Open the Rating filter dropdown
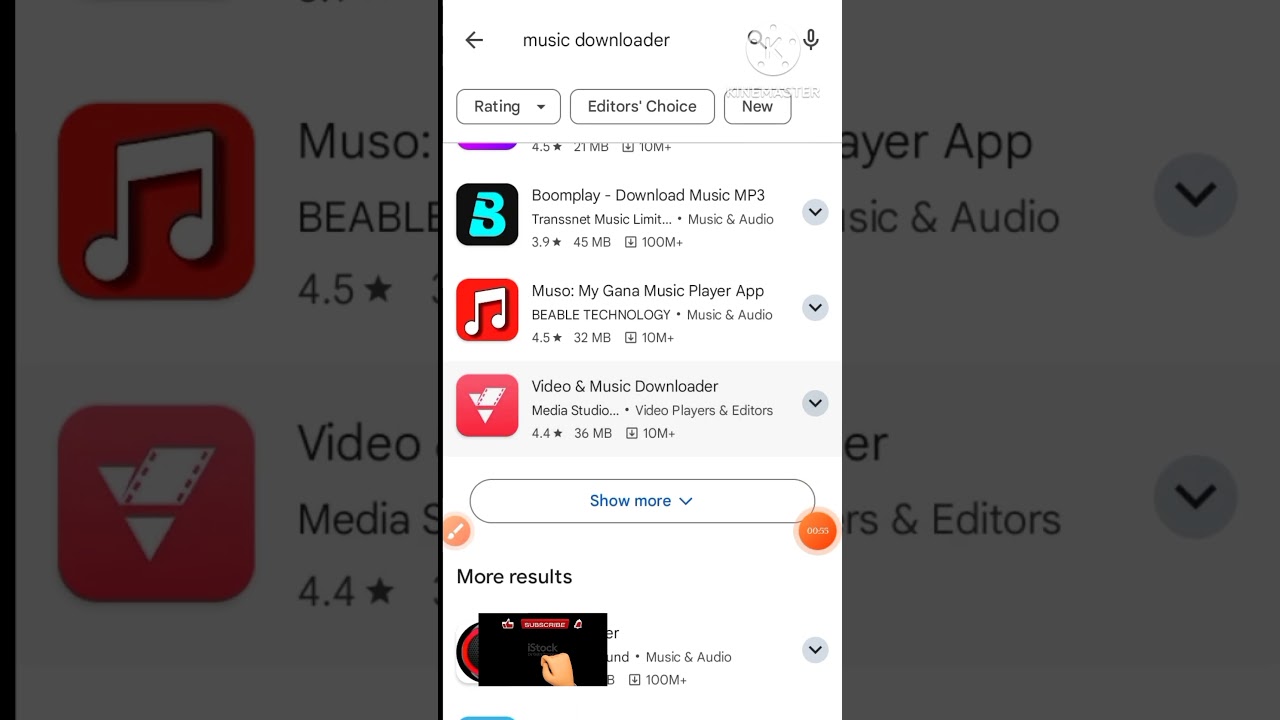This screenshot has height=720, width=1280. pos(508,106)
